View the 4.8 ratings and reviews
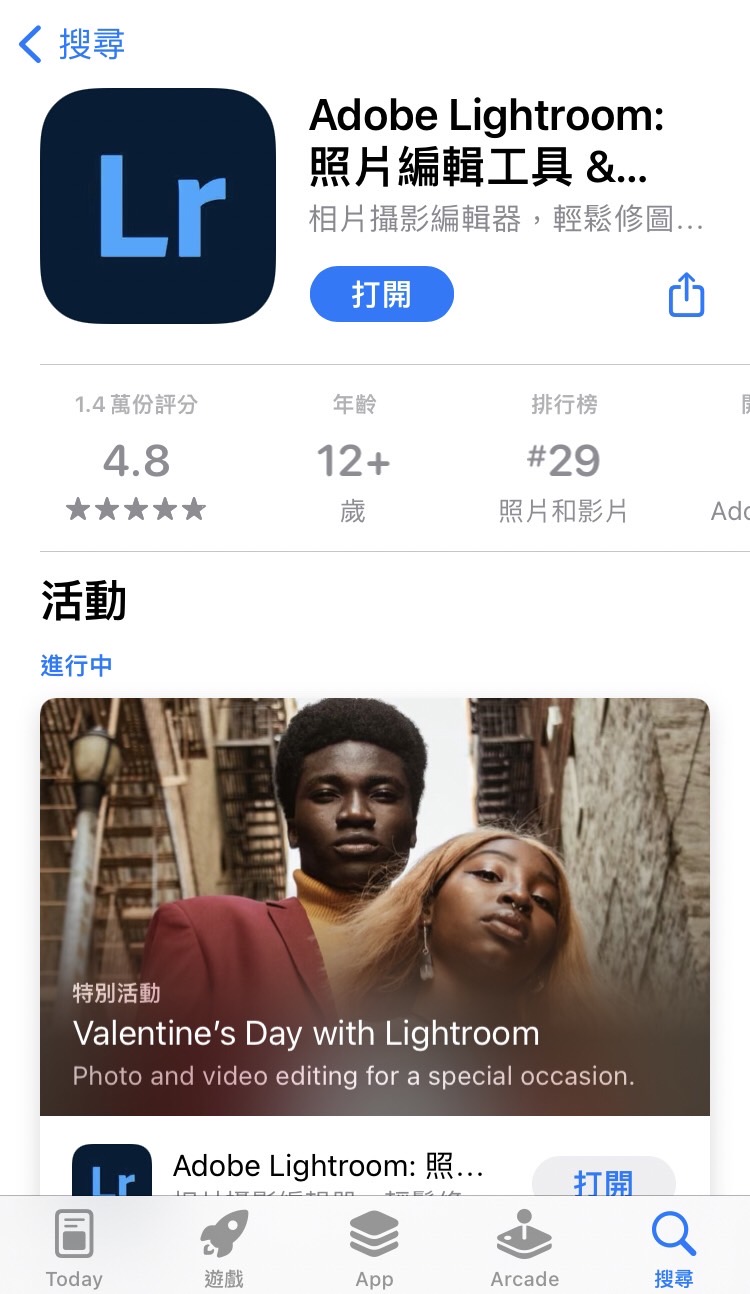 point(136,460)
